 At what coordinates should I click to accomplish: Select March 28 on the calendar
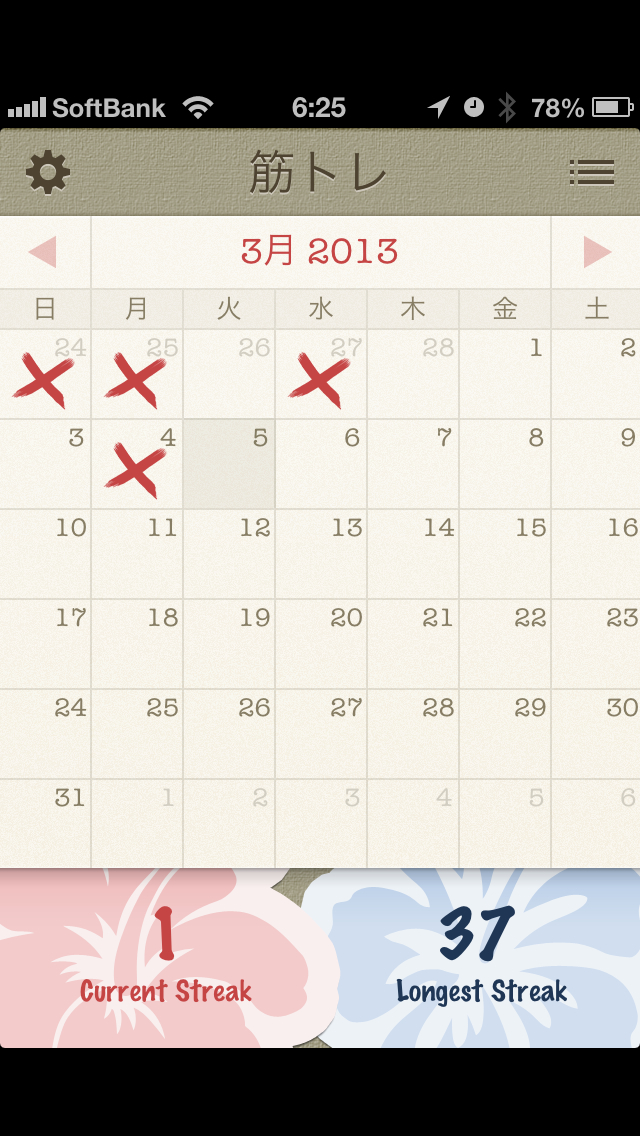(x=413, y=734)
